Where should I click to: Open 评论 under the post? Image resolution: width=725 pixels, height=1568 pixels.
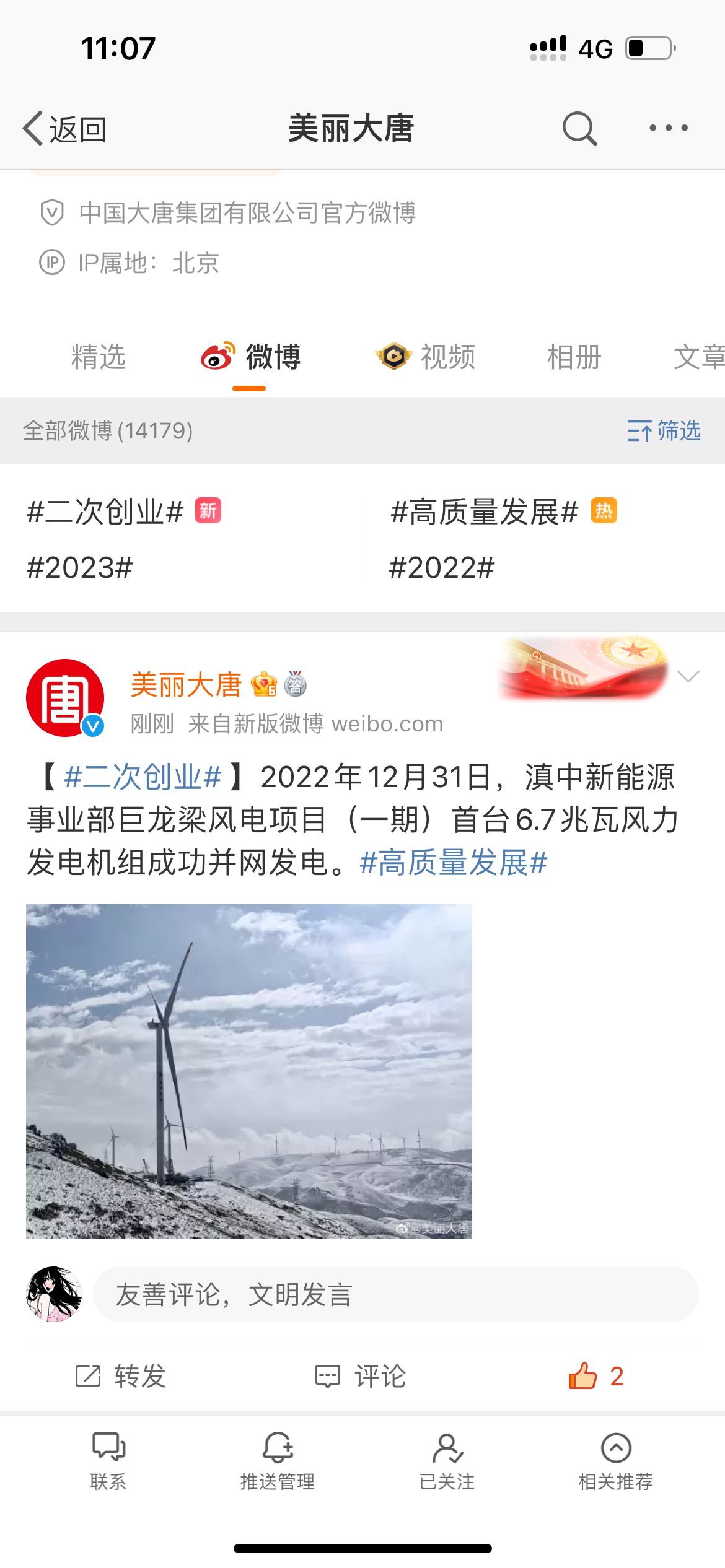361,1376
